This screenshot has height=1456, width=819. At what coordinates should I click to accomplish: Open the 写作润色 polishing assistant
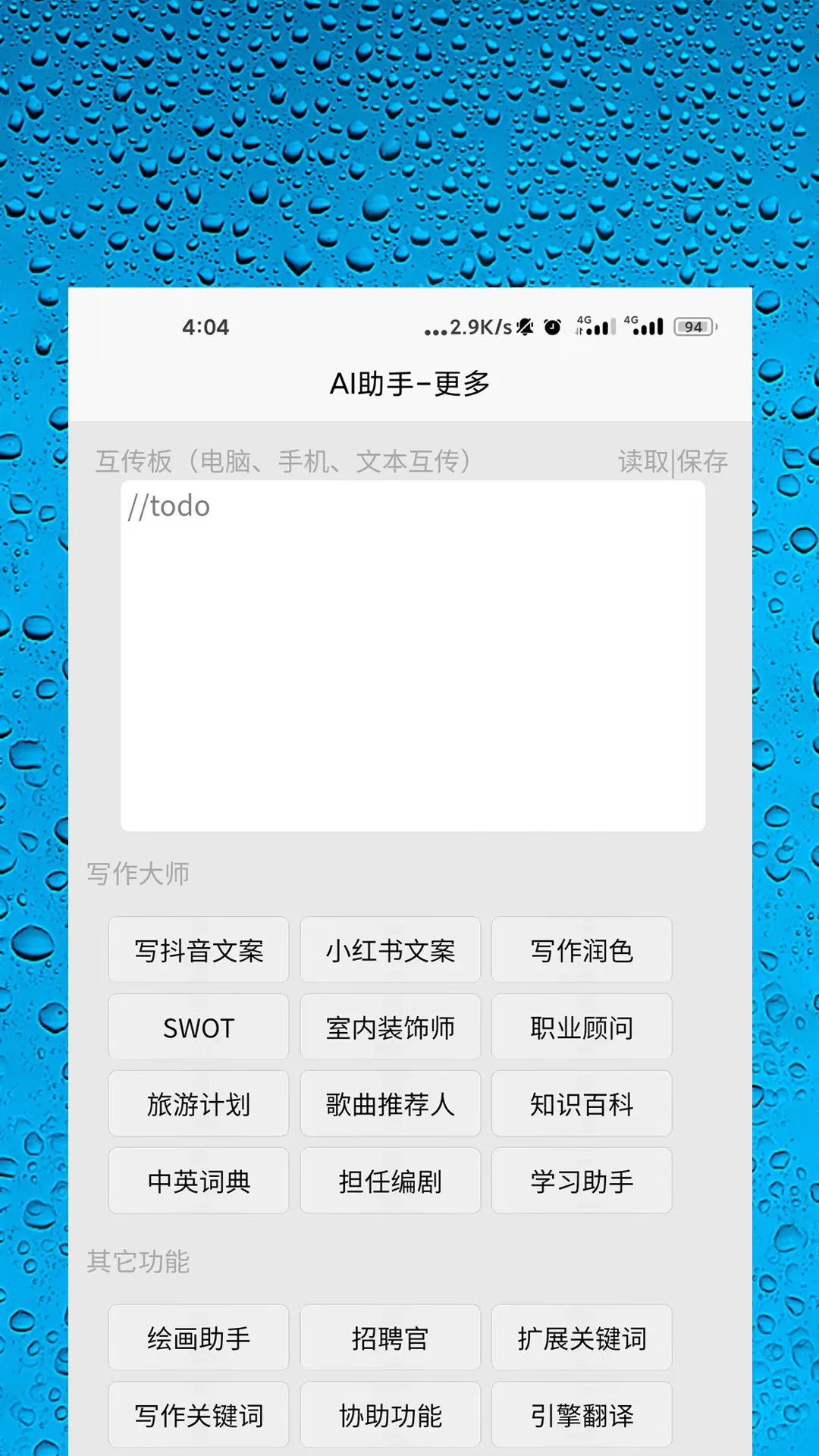[x=582, y=951]
